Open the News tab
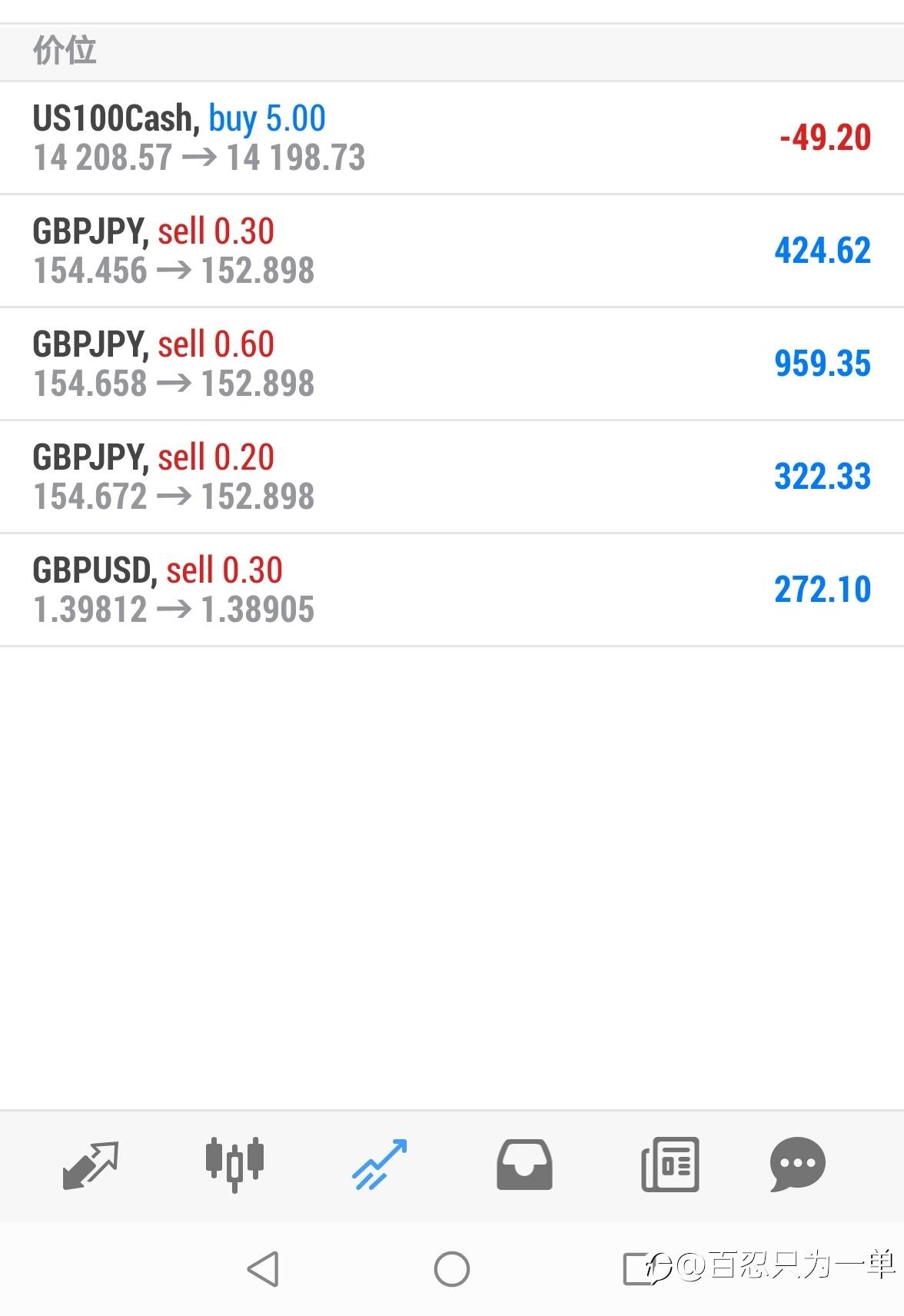 [x=670, y=1165]
